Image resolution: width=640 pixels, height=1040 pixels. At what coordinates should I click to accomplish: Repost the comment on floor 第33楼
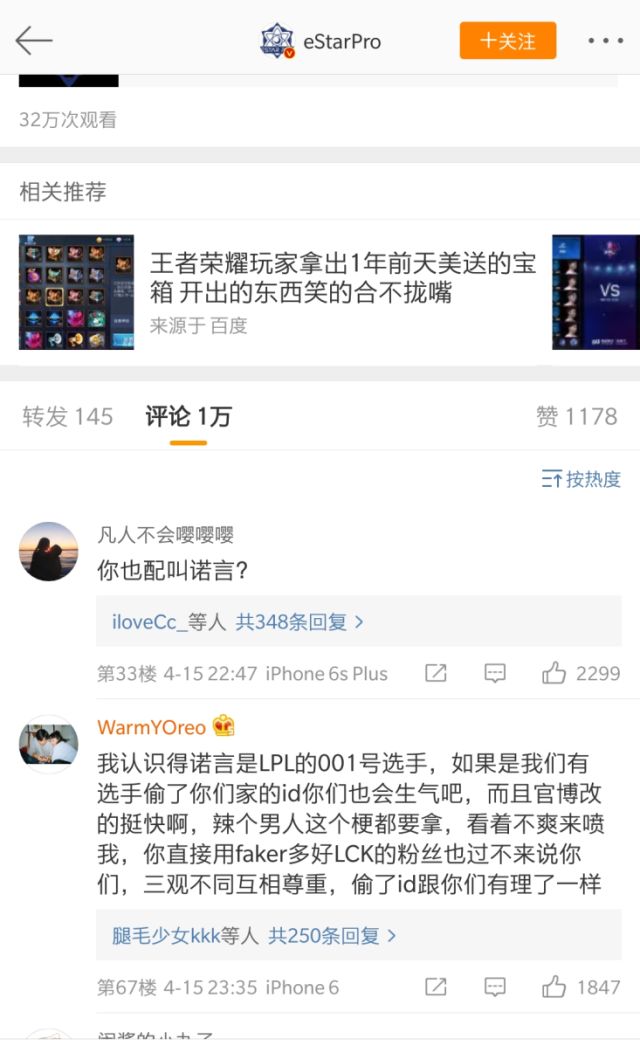(435, 673)
